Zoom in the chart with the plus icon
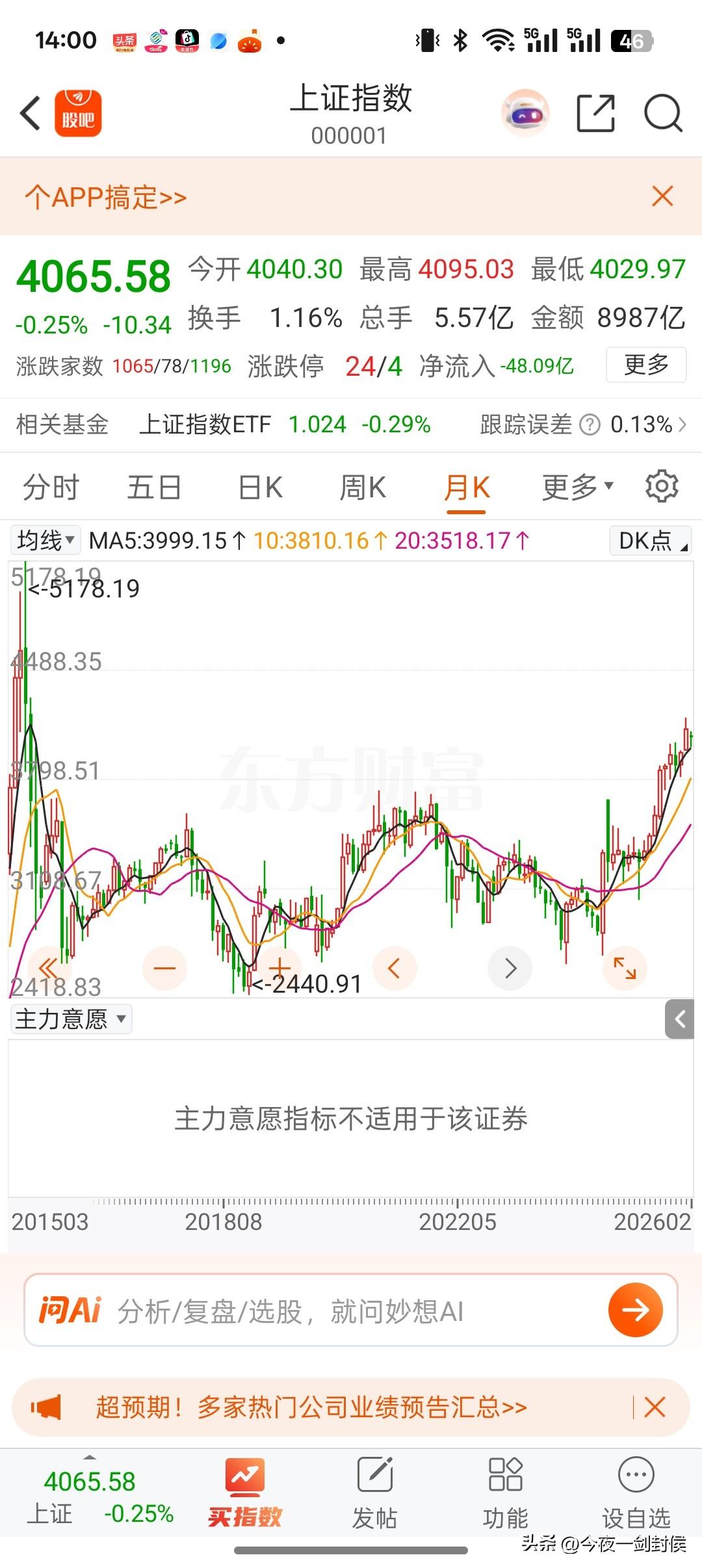This screenshot has height=1568, width=702. coord(279,968)
